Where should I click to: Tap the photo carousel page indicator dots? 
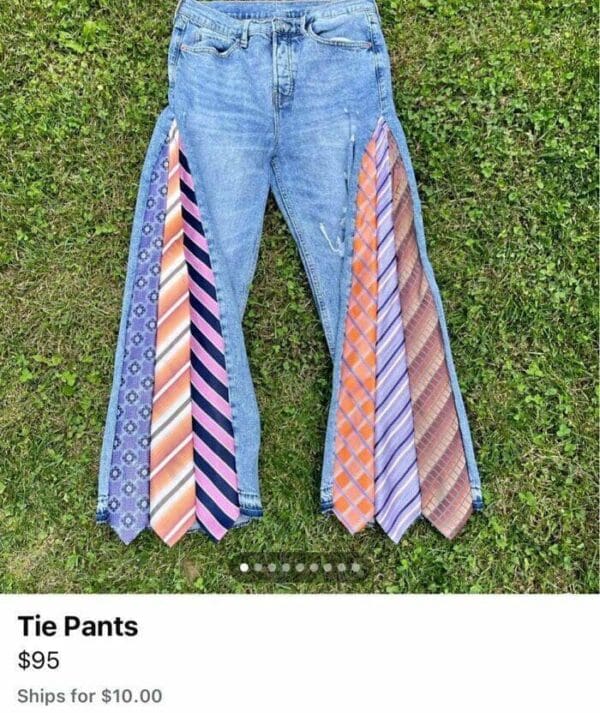[x=299, y=567]
